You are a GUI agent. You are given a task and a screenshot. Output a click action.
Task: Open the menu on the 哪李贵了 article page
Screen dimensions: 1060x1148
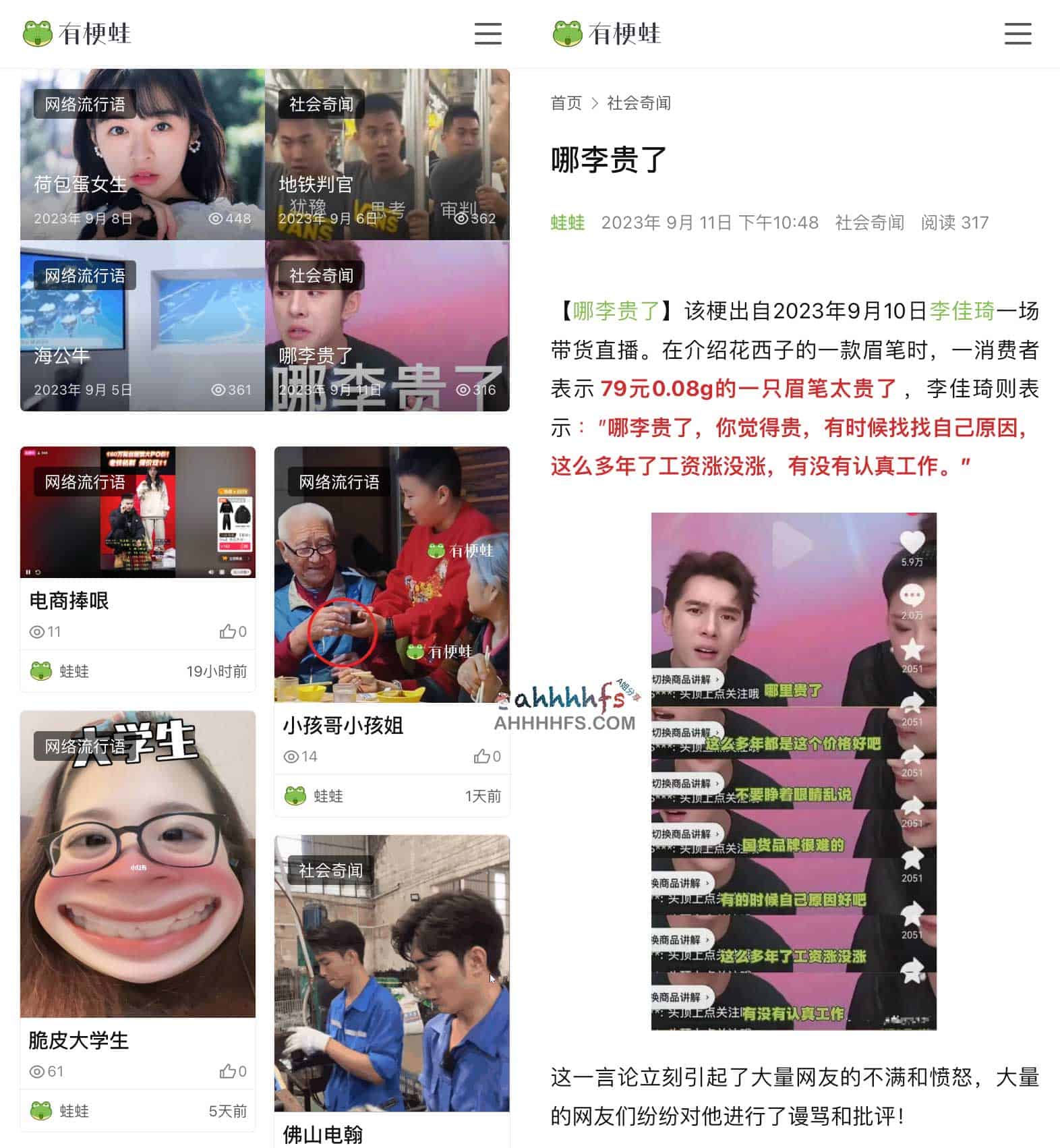pos(1017,34)
